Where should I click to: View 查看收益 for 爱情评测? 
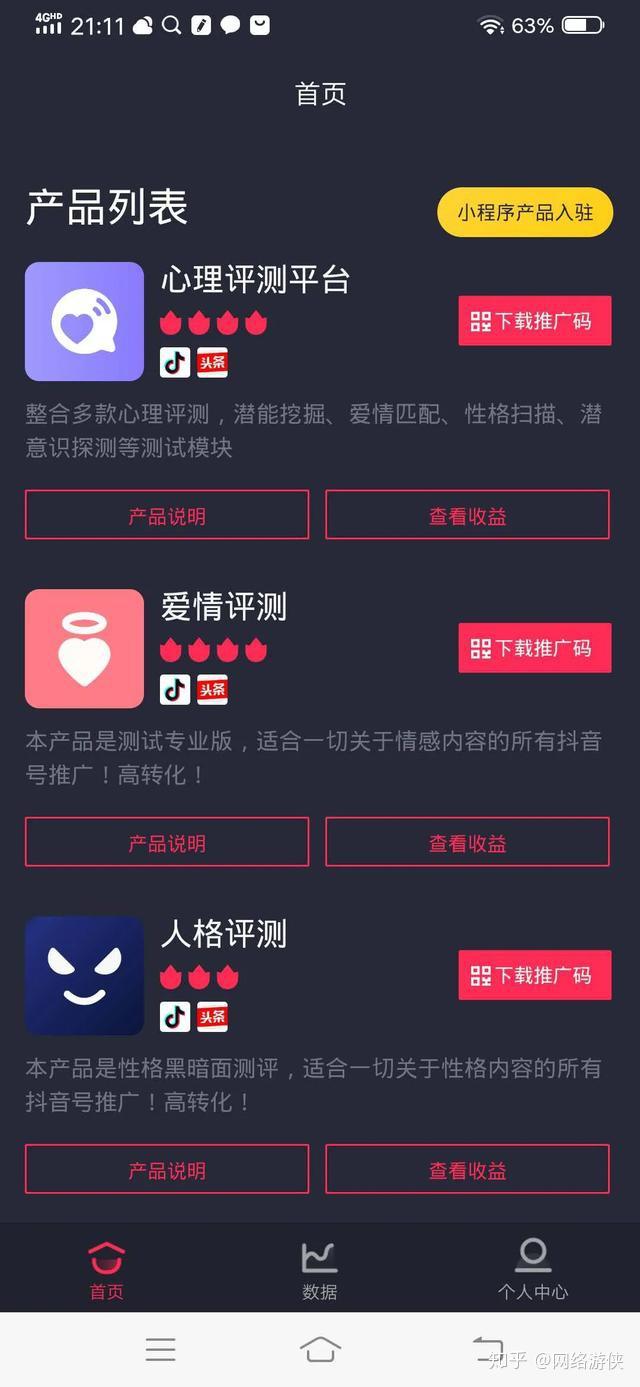click(x=467, y=842)
